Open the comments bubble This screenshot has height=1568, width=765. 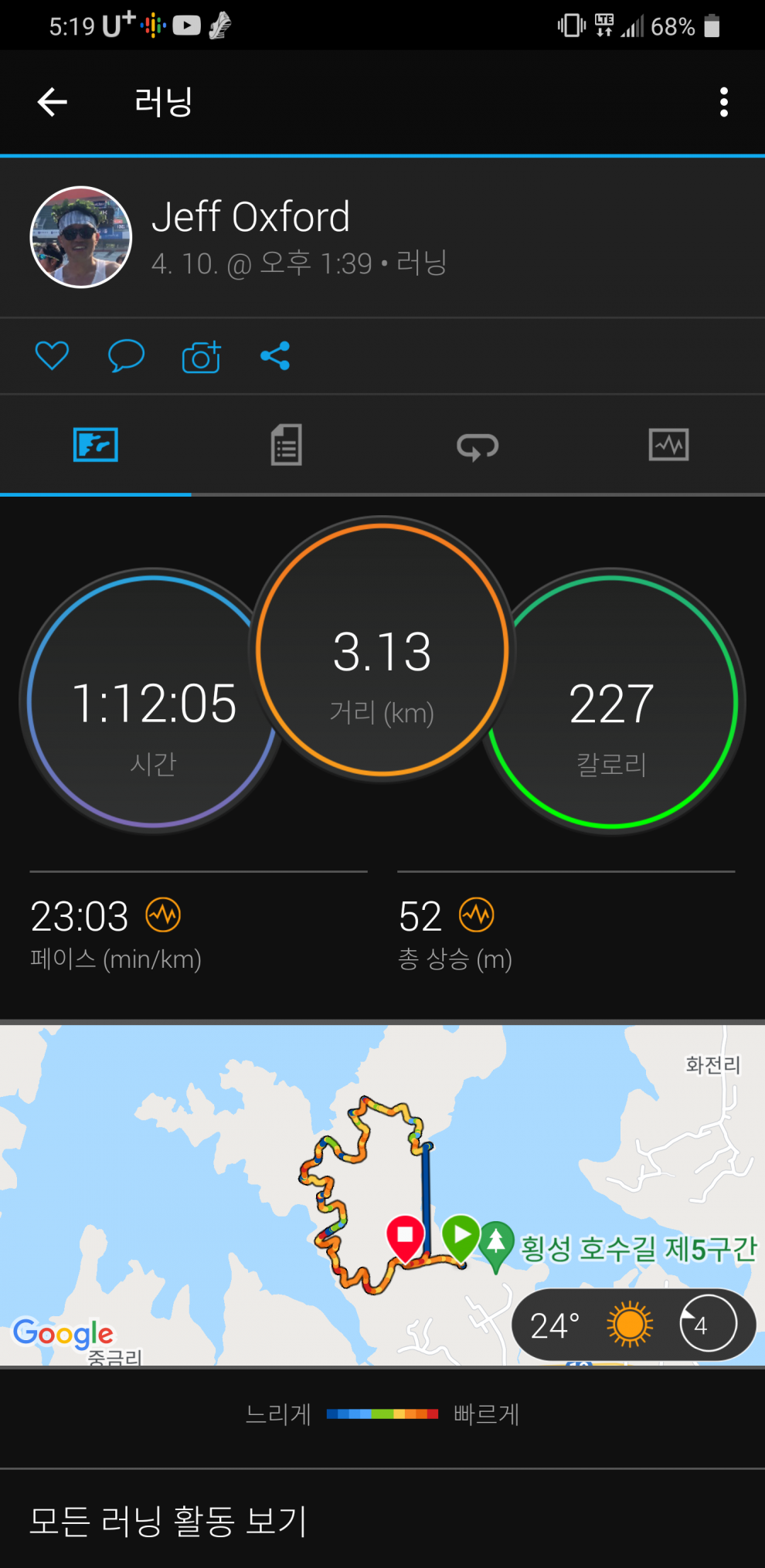pos(126,356)
